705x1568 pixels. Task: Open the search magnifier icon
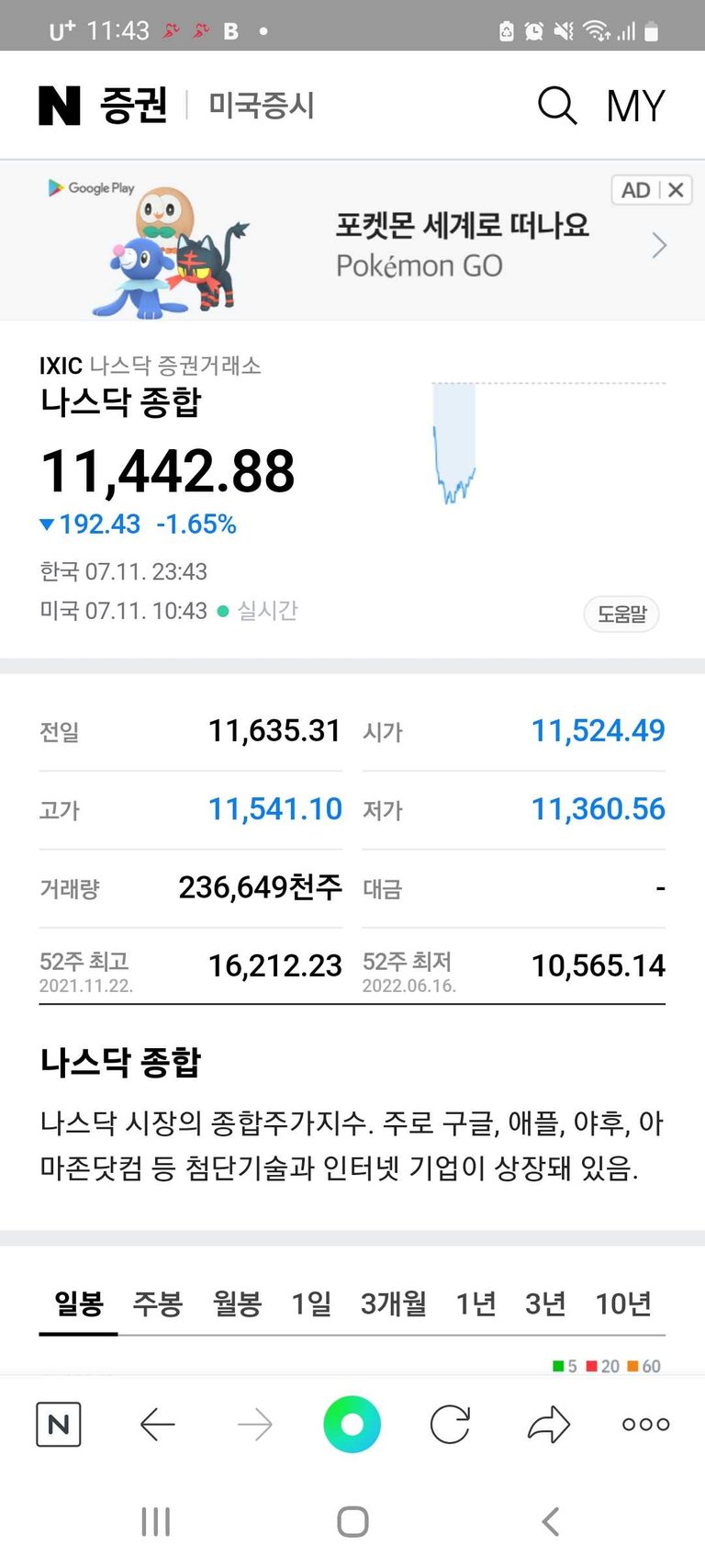point(557,106)
